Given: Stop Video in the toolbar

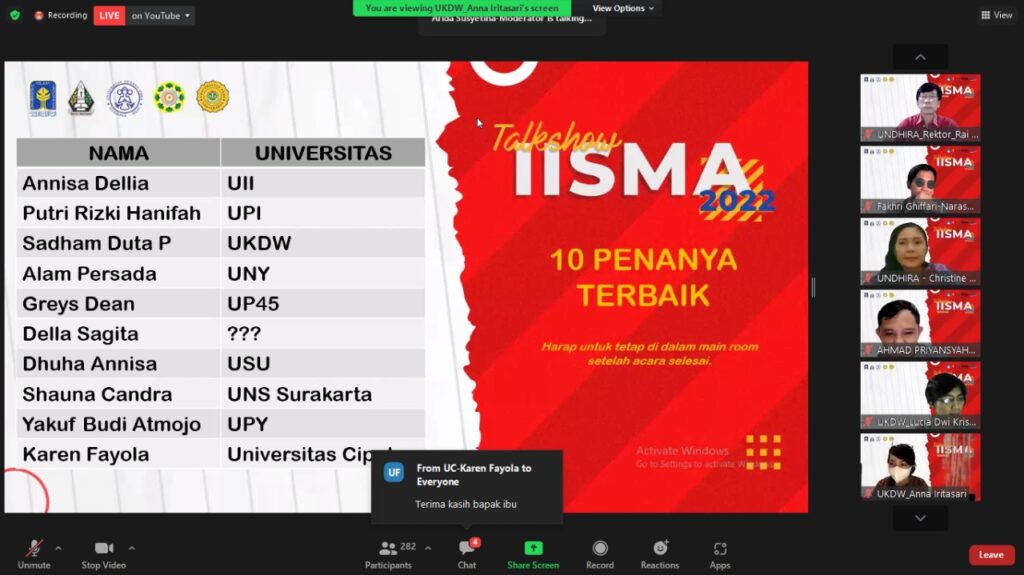Looking at the screenshot, I should point(104,553).
